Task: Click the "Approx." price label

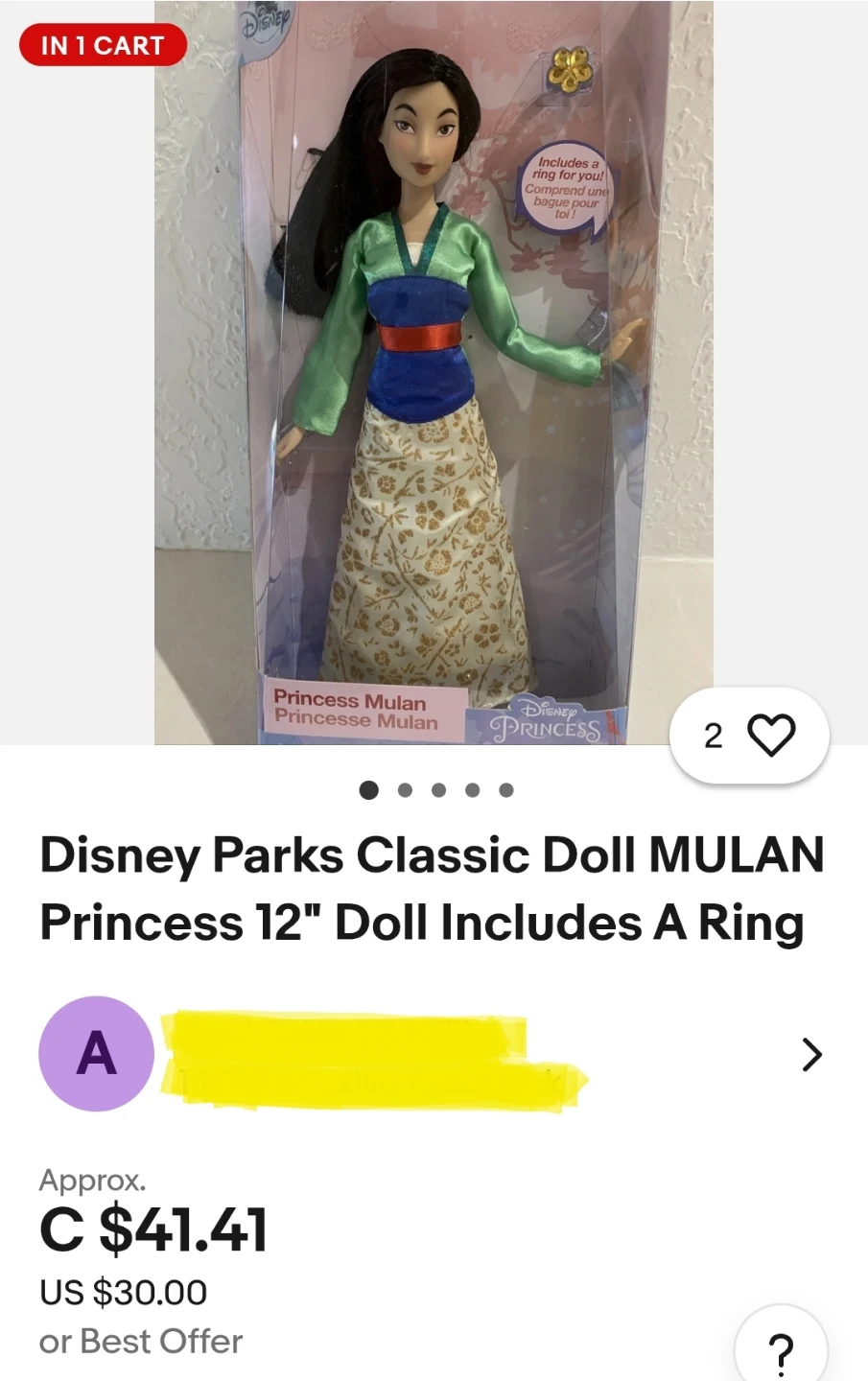Action: [x=91, y=1180]
